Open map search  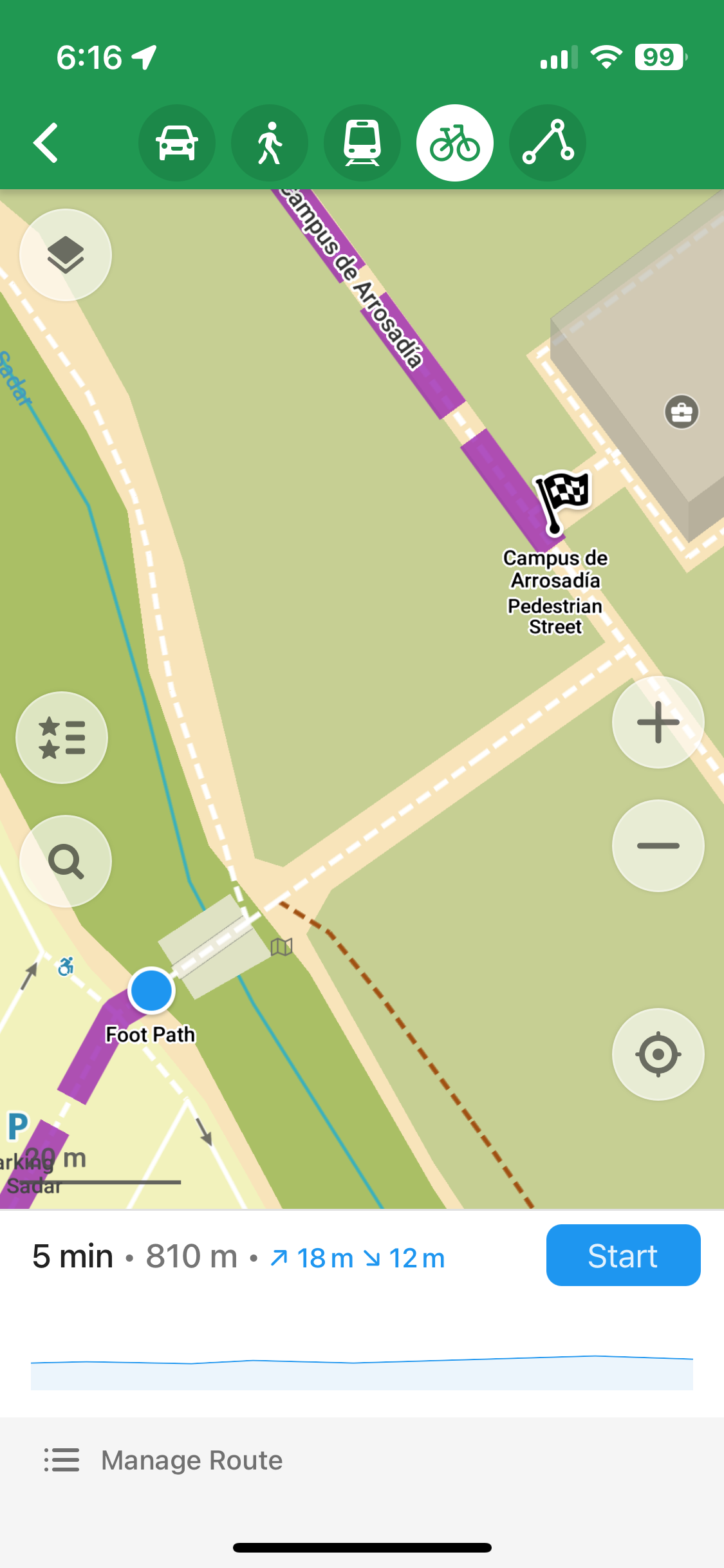click(66, 861)
